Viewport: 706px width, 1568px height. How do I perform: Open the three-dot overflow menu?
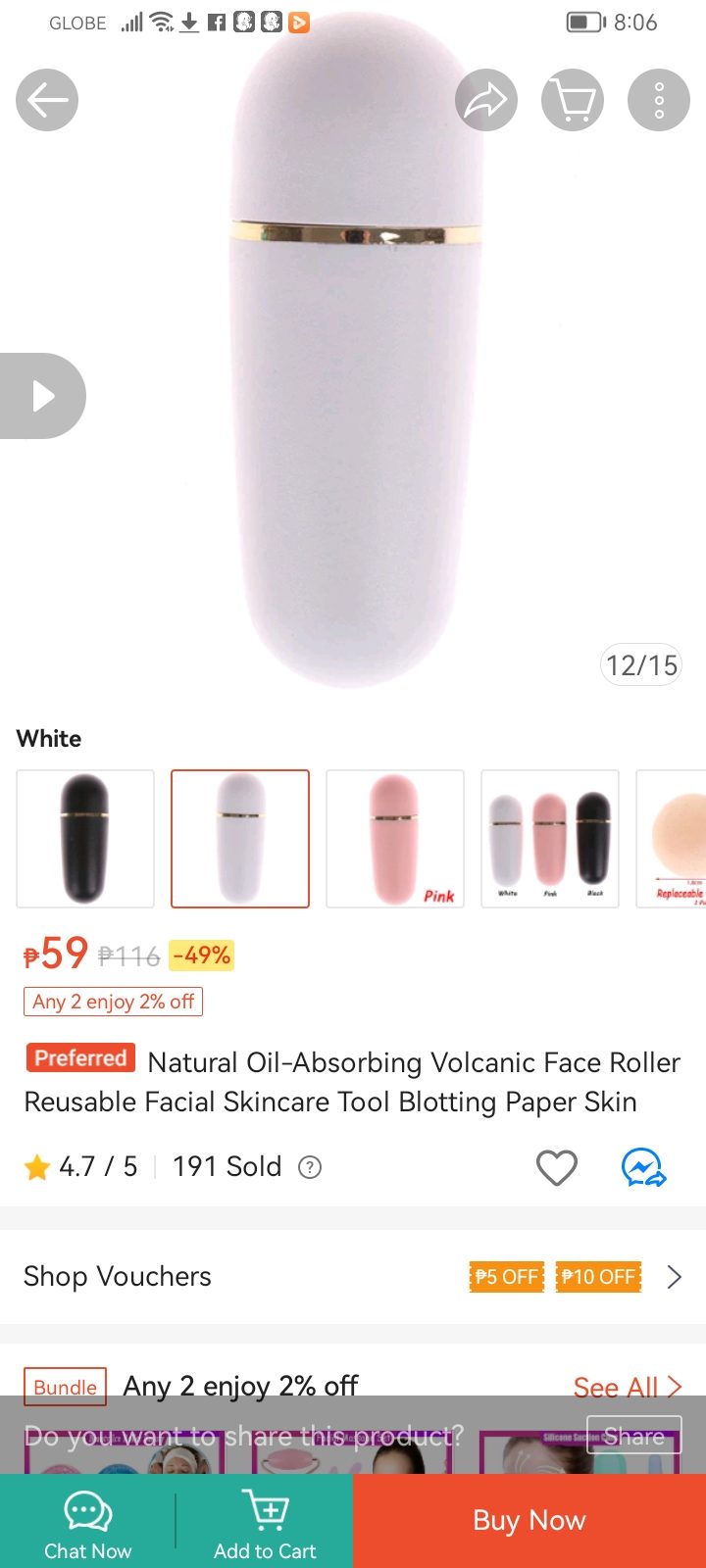(659, 100)
